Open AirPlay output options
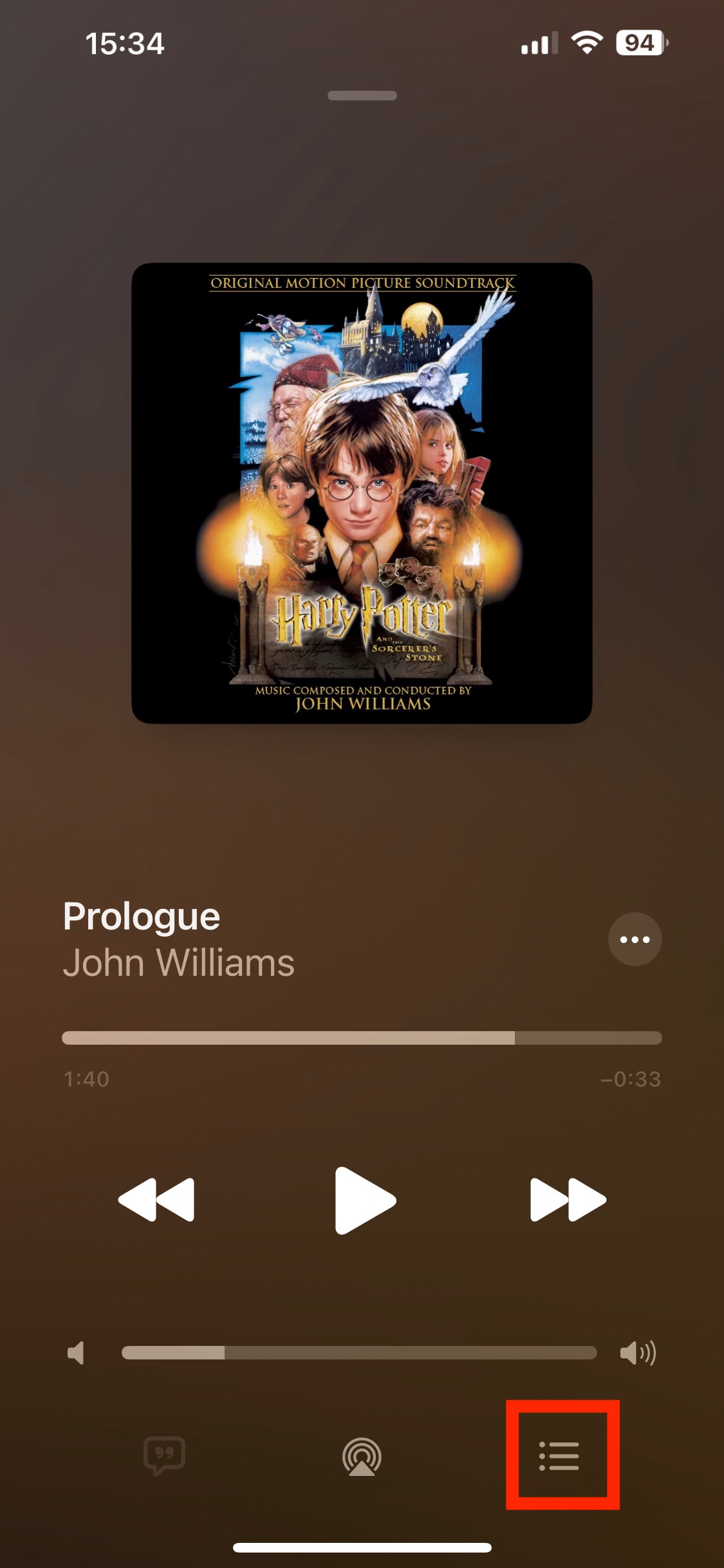Image resolution: width=724 pixels, height=1568 pixels. point(362,1456)
